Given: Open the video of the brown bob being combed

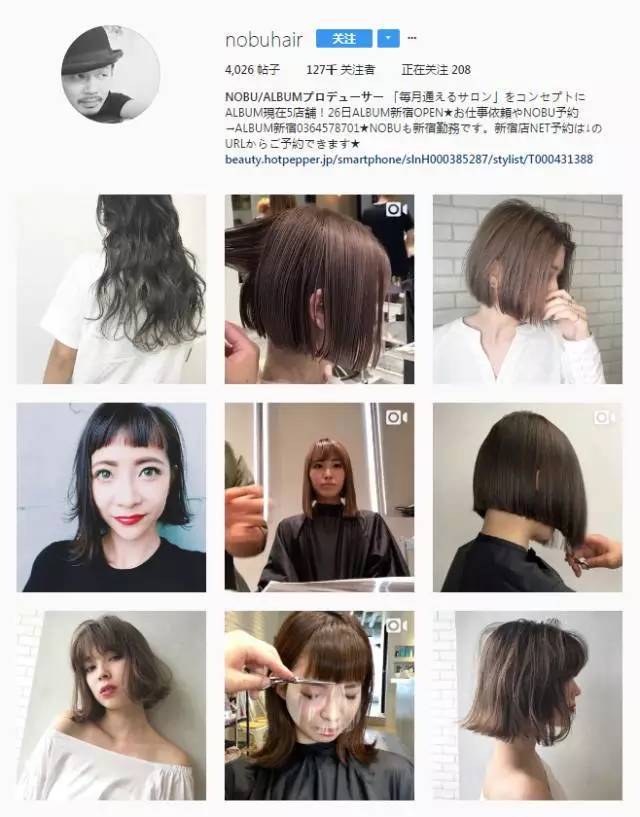Looking at the screenshot, I should click(x=319, y=289).
